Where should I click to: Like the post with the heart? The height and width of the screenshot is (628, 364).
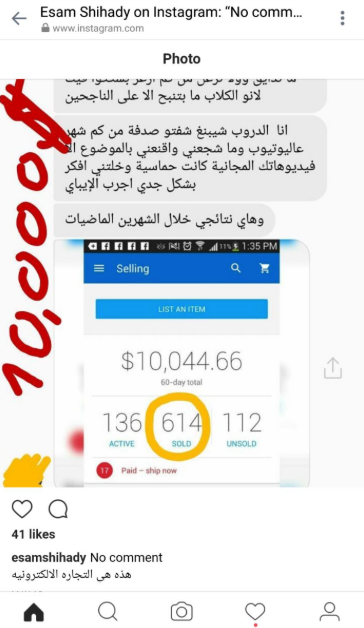22,509
